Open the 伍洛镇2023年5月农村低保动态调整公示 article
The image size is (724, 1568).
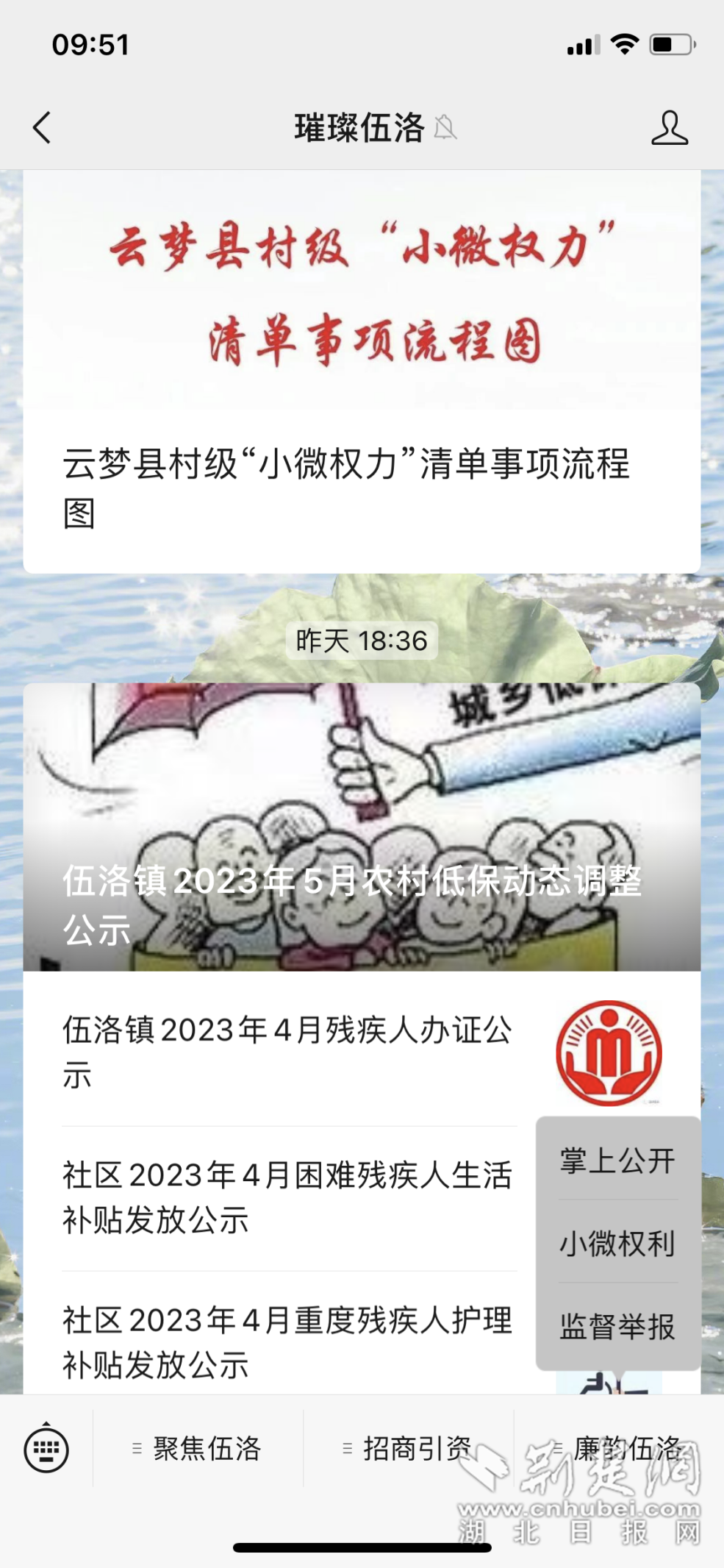pos(353,905)
